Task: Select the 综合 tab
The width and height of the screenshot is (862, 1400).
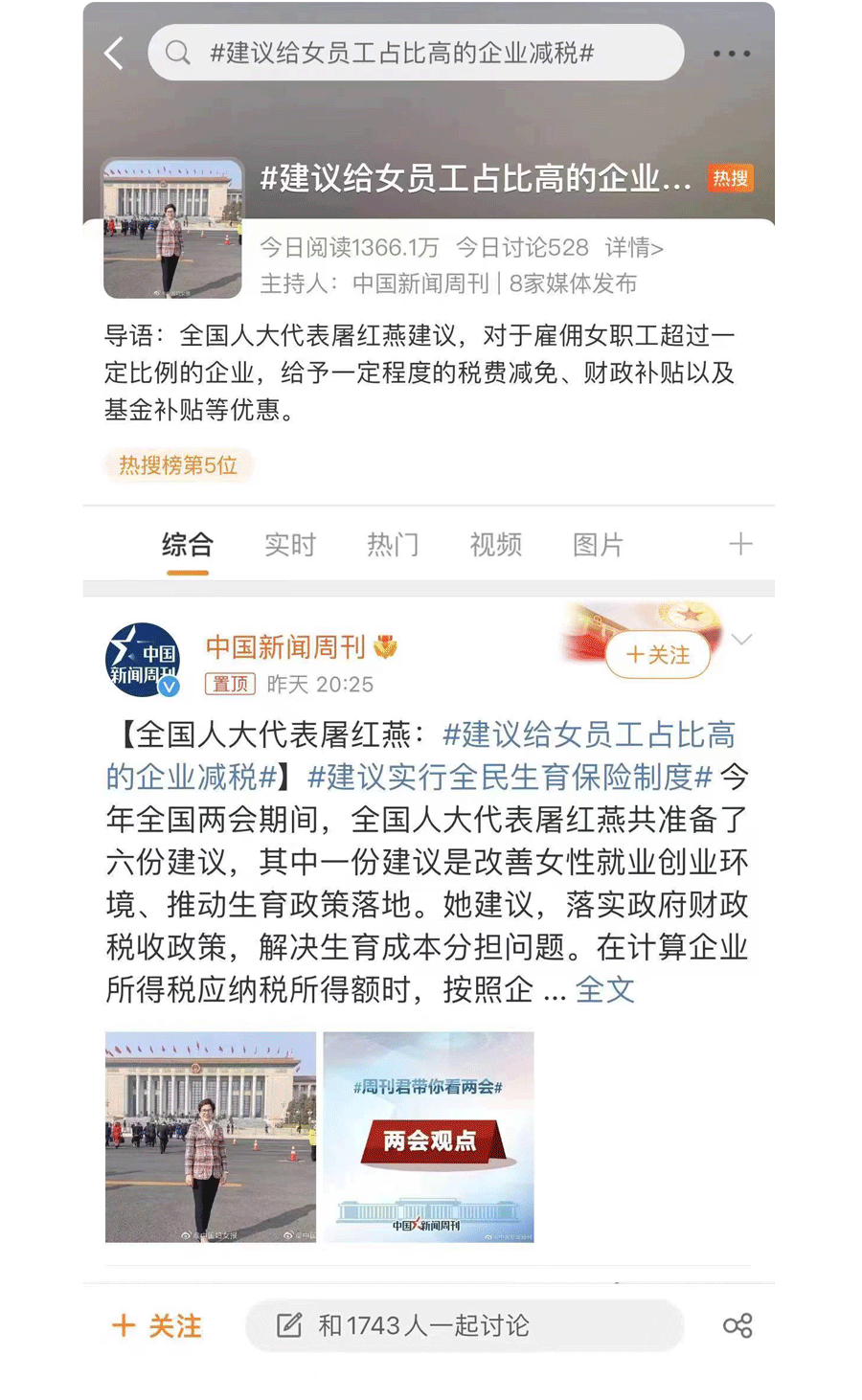Action: coord(187,545)
